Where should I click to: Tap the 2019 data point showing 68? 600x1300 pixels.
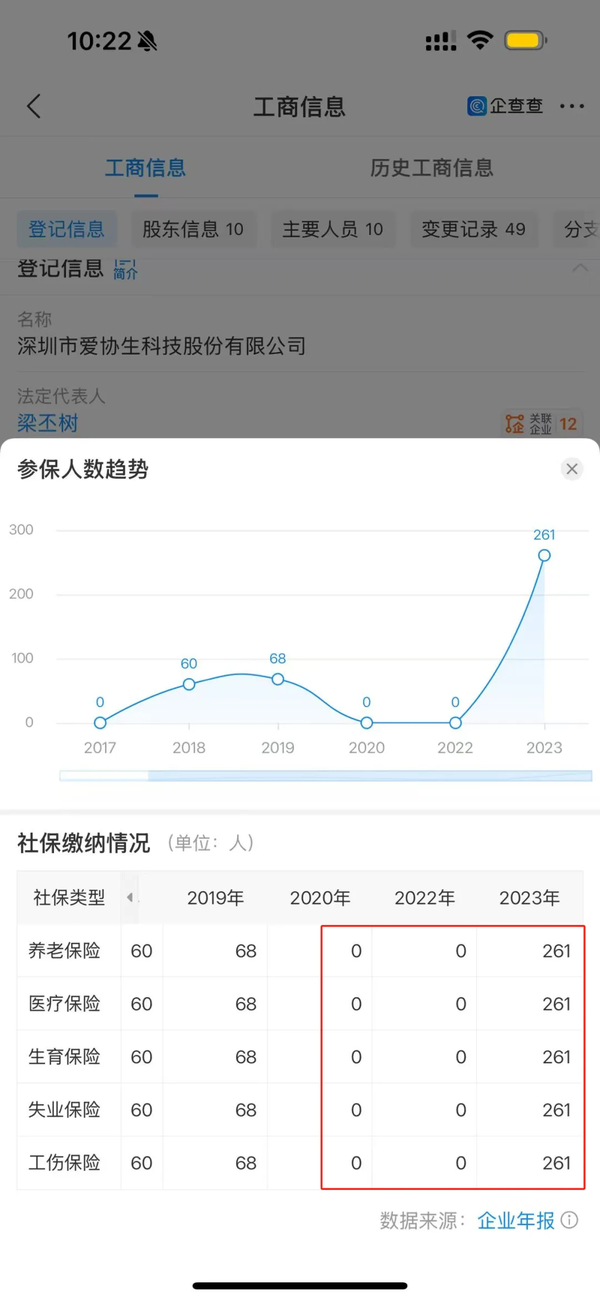point(278,679)
